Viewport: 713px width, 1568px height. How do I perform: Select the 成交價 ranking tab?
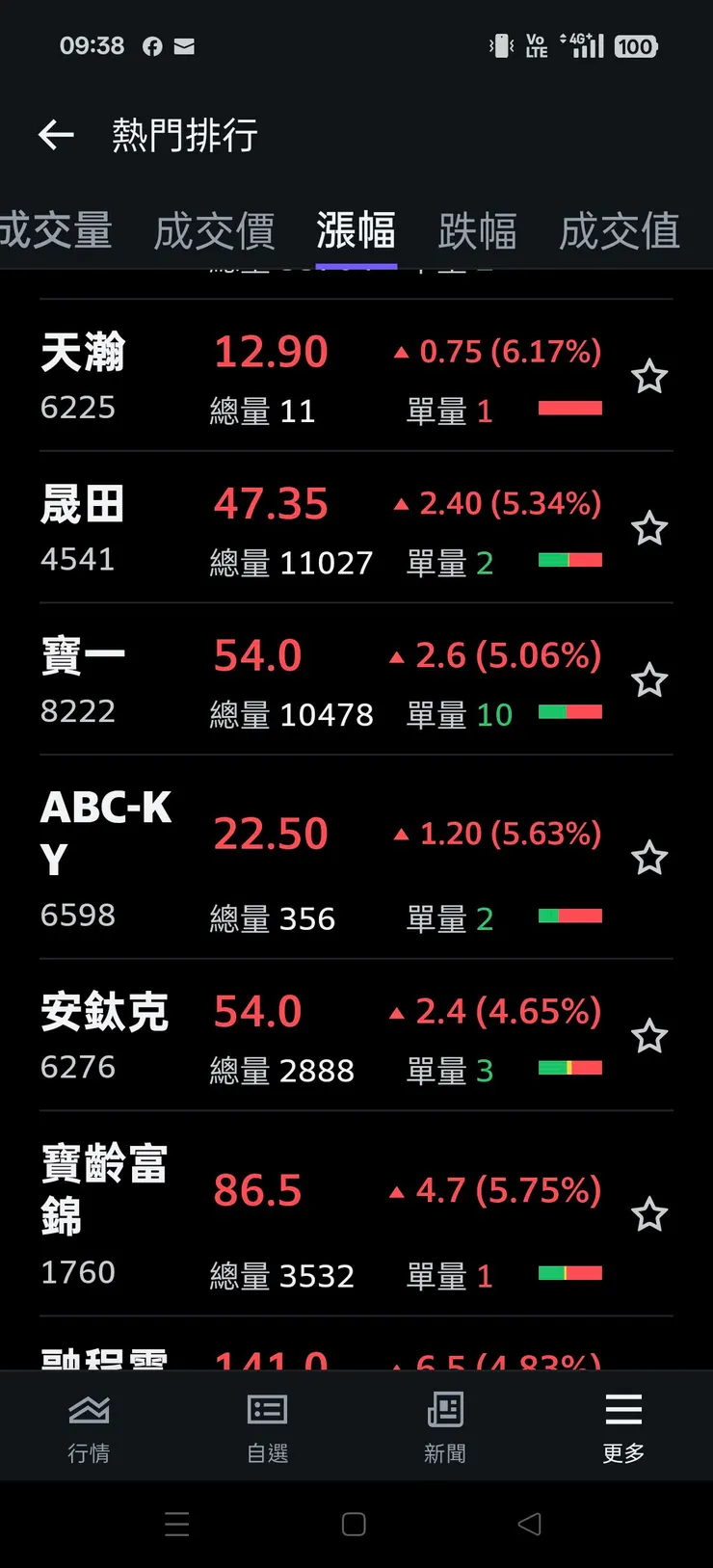tap(214, 231)
